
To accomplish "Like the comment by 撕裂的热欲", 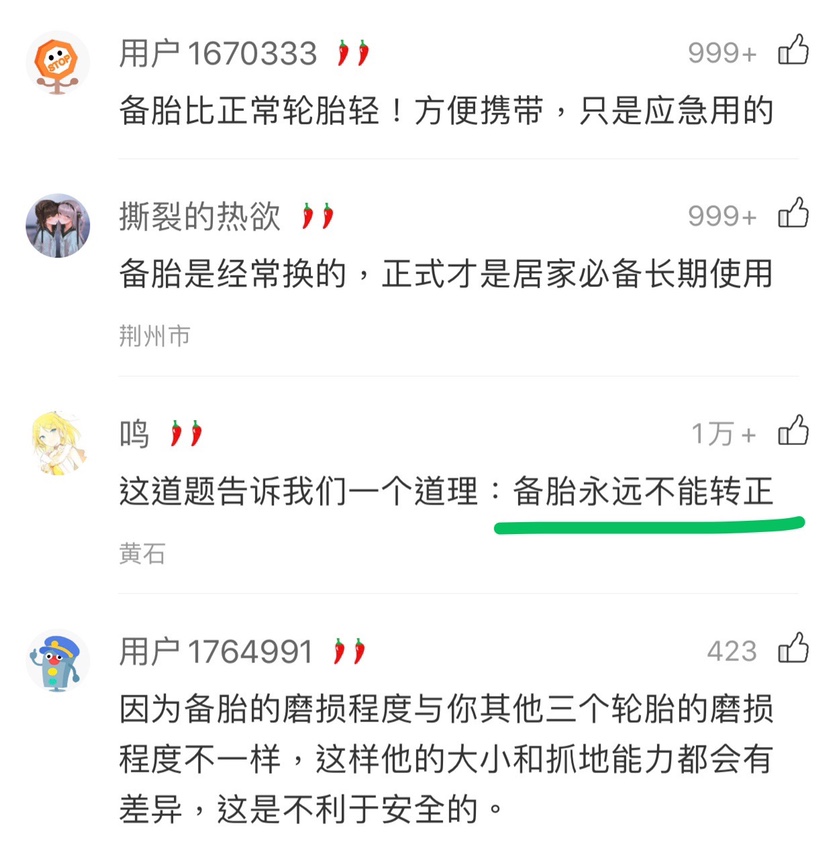I will click(793, 214).
